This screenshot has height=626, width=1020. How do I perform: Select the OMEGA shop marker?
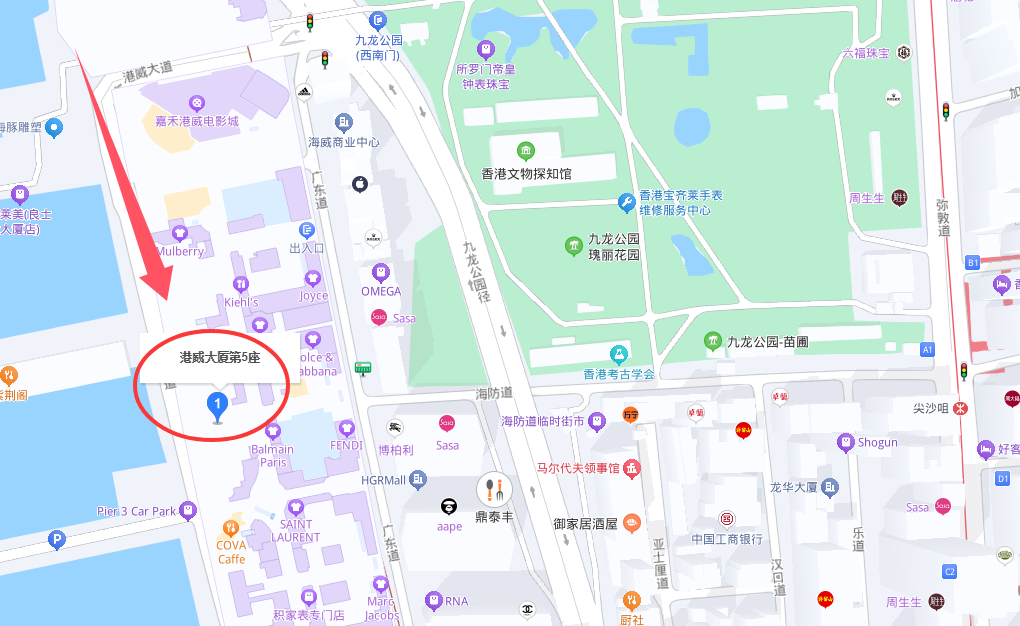(x=380, y=272)
